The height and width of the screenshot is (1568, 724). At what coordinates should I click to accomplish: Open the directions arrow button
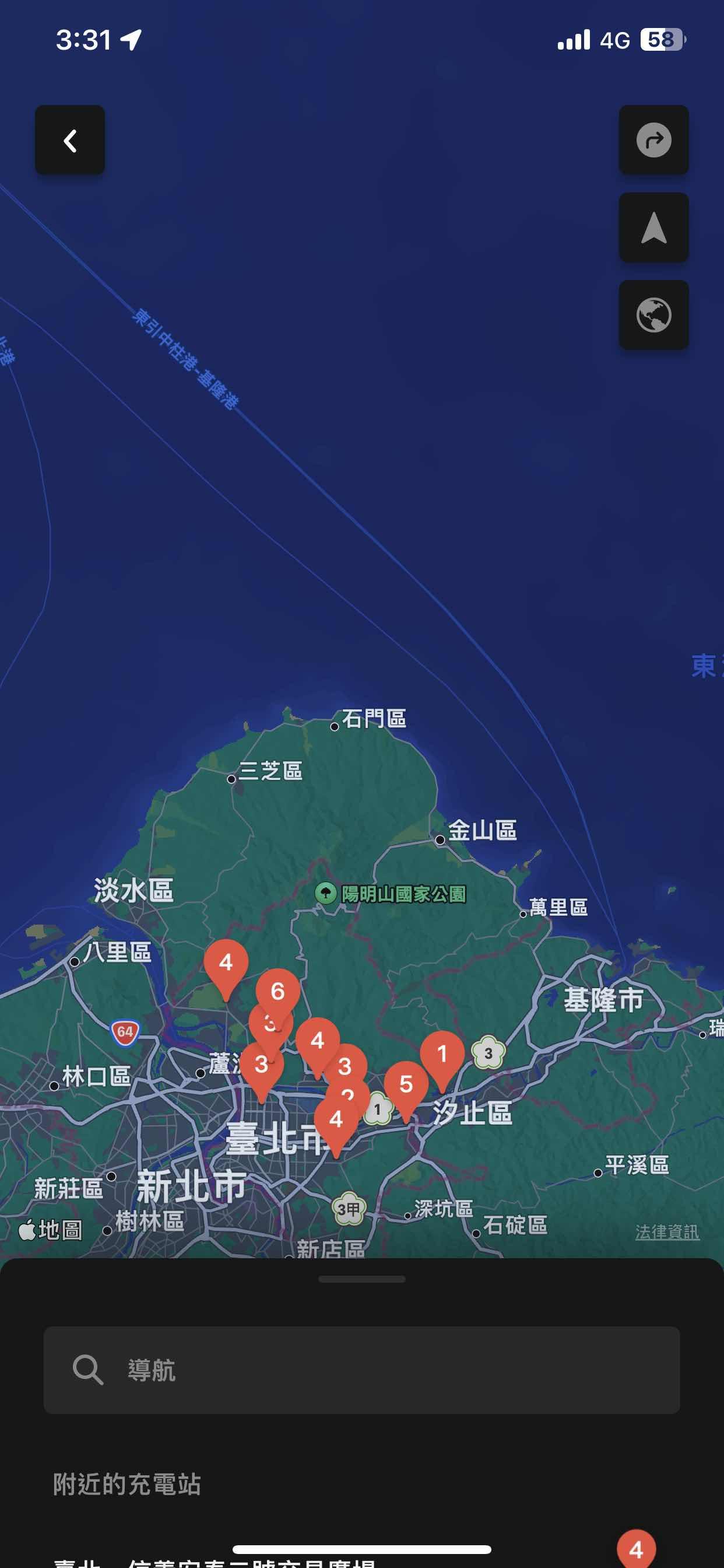[x=653, y=140]
